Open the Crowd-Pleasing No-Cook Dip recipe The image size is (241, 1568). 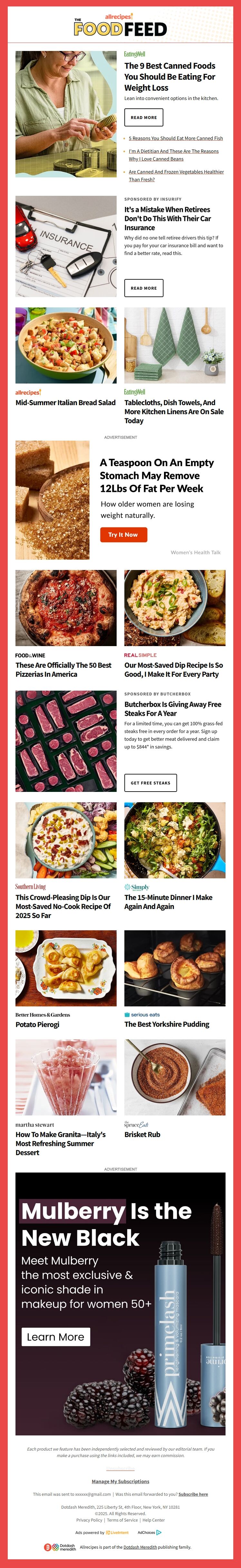[x=63, y=906]
